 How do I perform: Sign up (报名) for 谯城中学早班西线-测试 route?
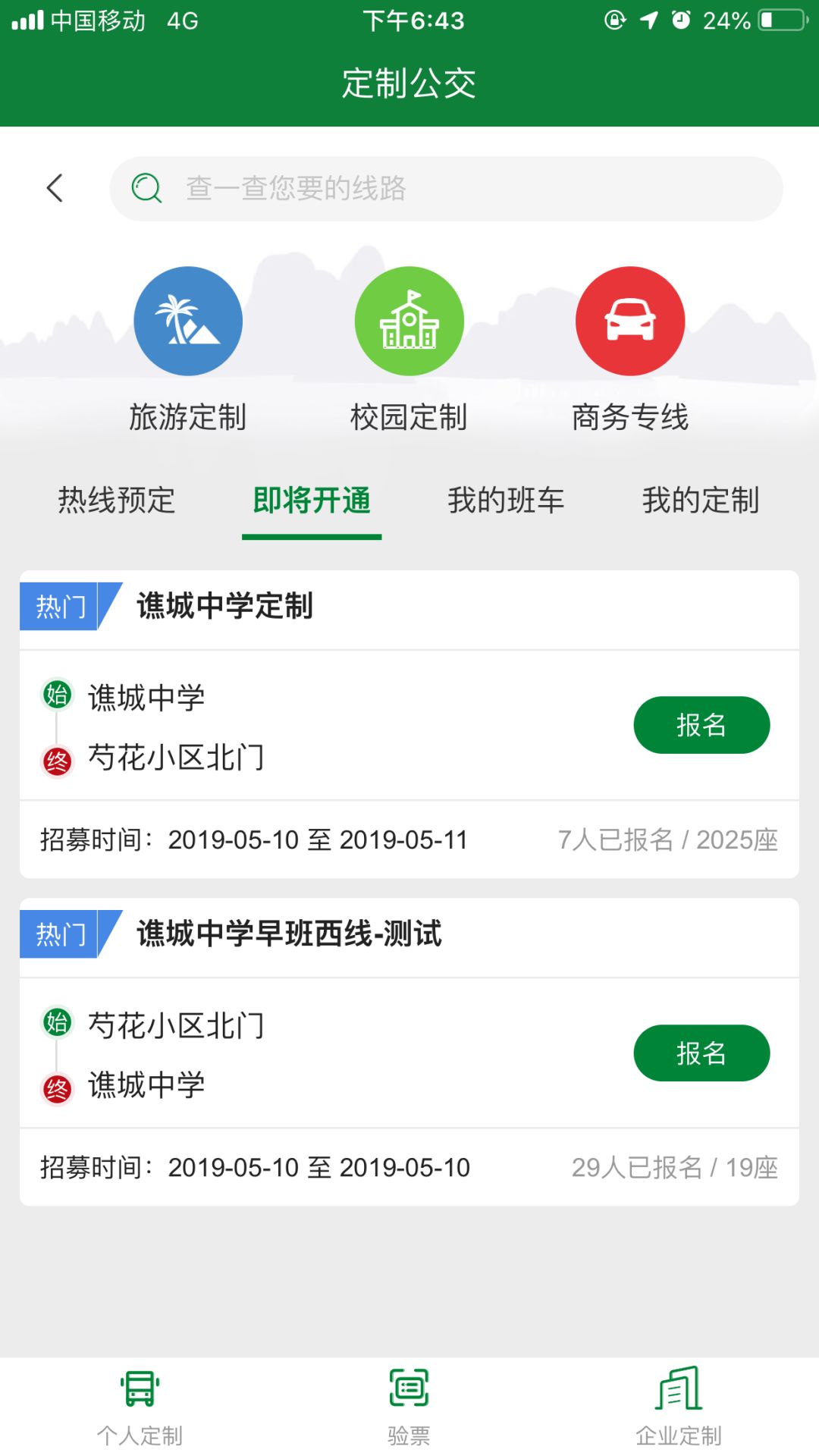click(701, 1053)
